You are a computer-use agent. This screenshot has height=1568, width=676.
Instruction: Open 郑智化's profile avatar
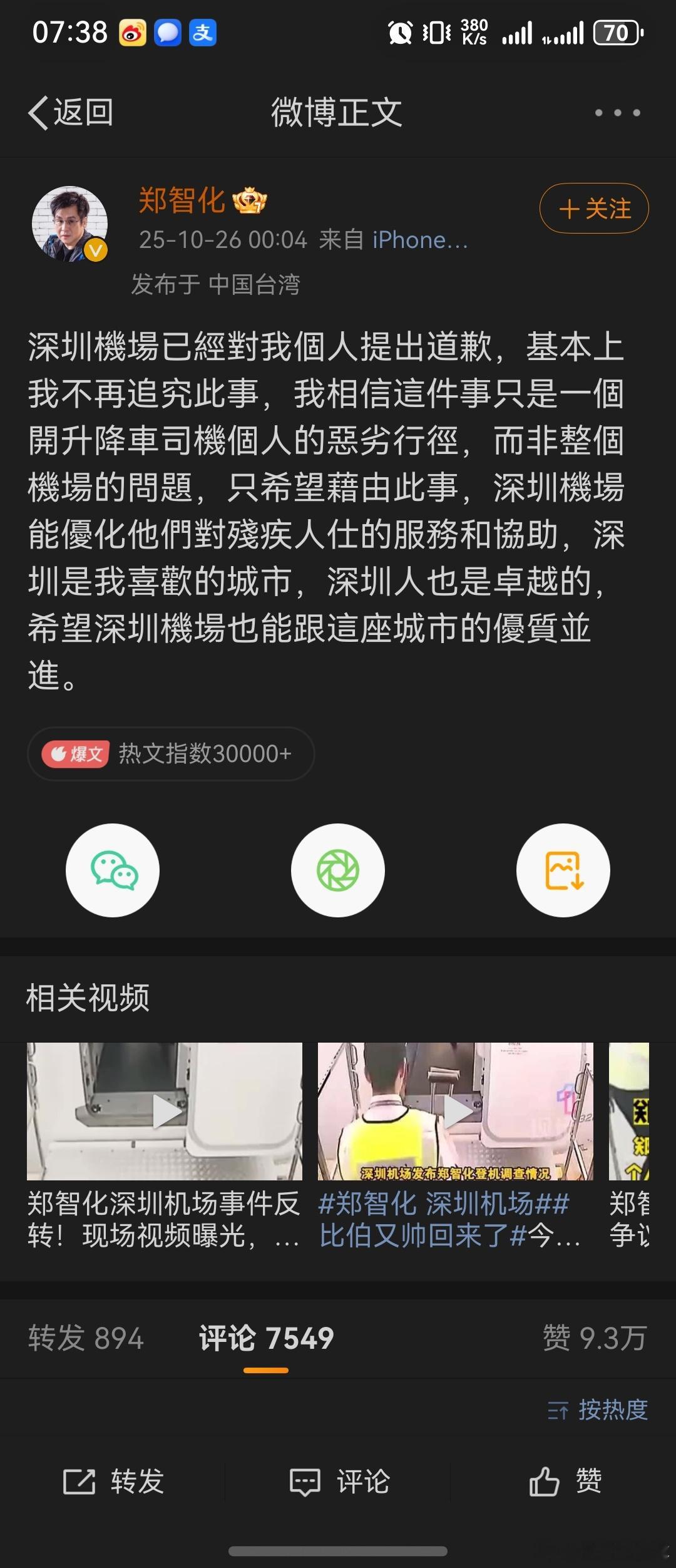69,224
